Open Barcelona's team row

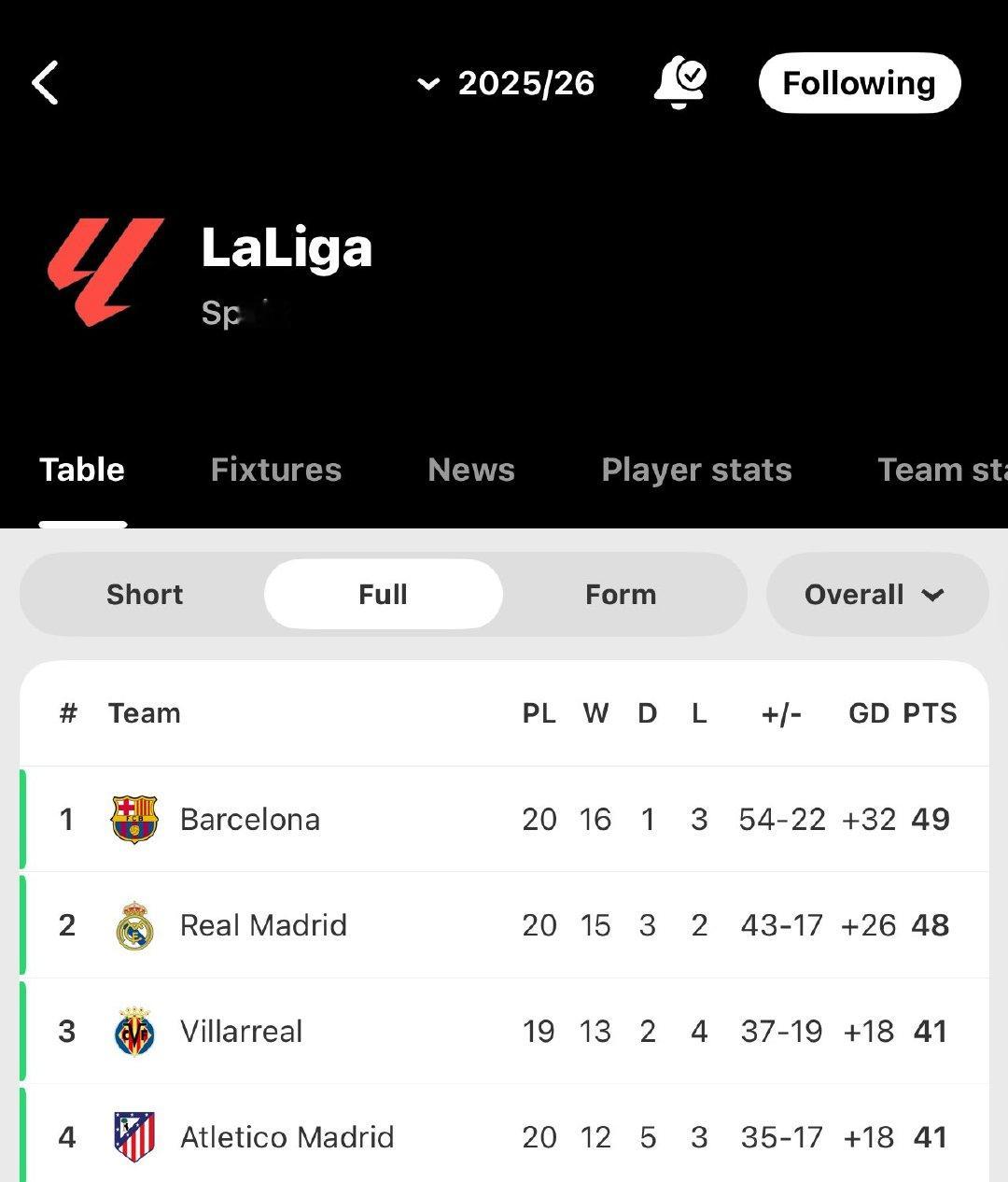point(504,820)
